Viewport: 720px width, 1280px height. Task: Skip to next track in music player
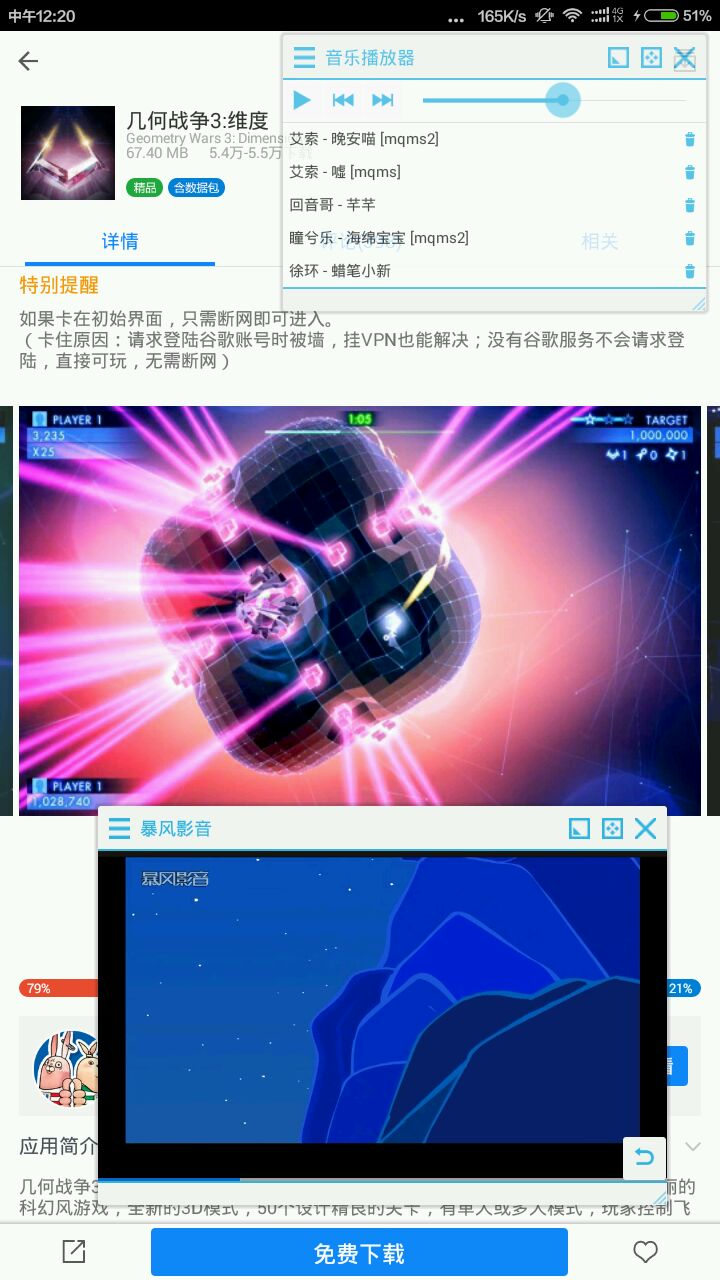pyautogui.click(x=383, y=100)
